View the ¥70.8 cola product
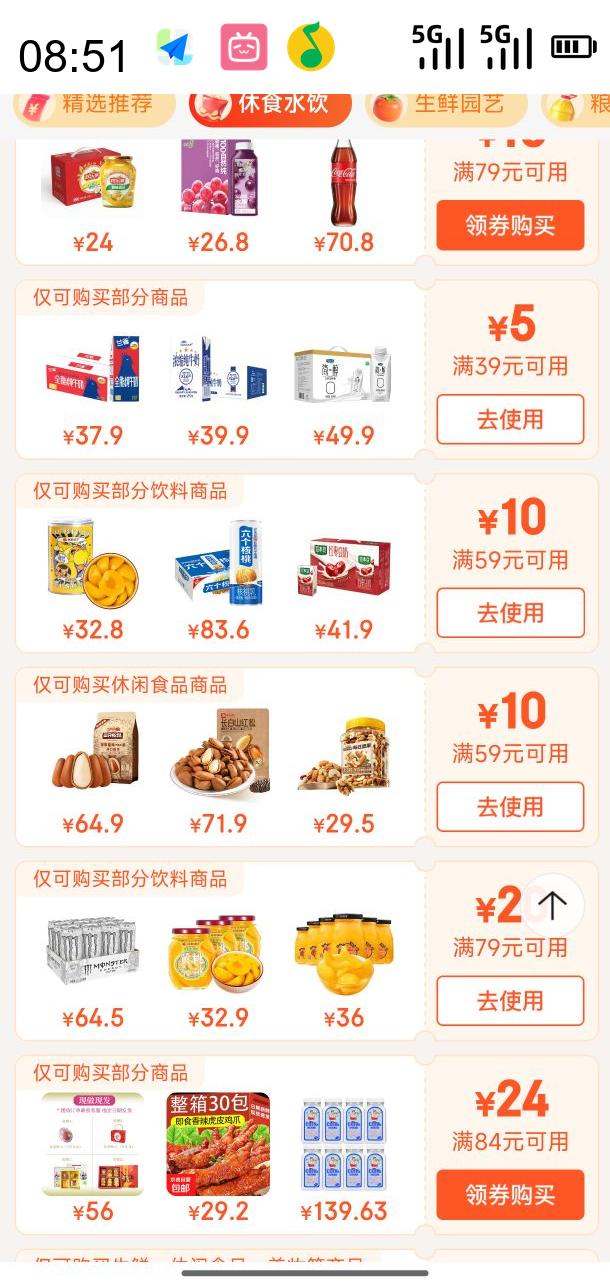 pos(343,197)
